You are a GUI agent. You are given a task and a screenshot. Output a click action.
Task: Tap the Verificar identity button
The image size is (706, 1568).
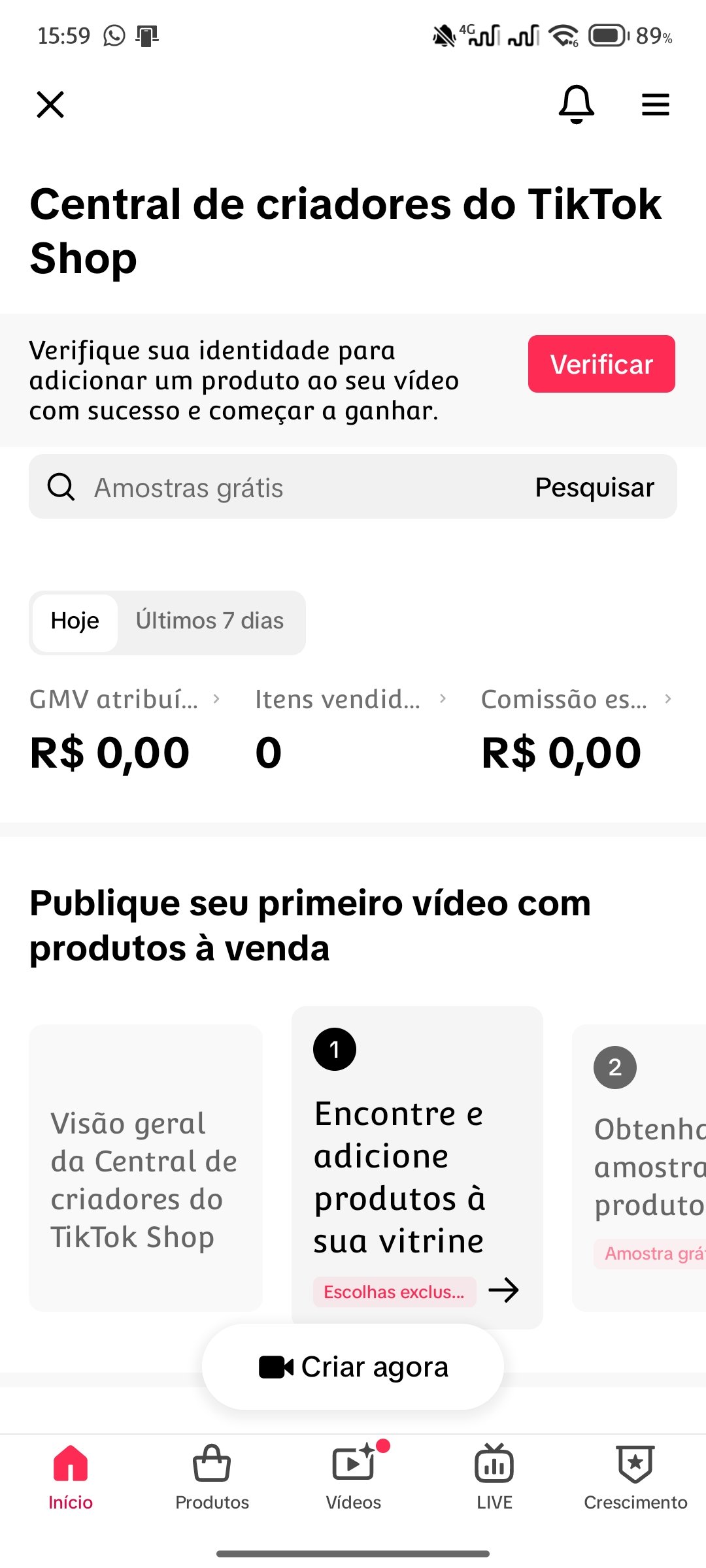point(601,364)
